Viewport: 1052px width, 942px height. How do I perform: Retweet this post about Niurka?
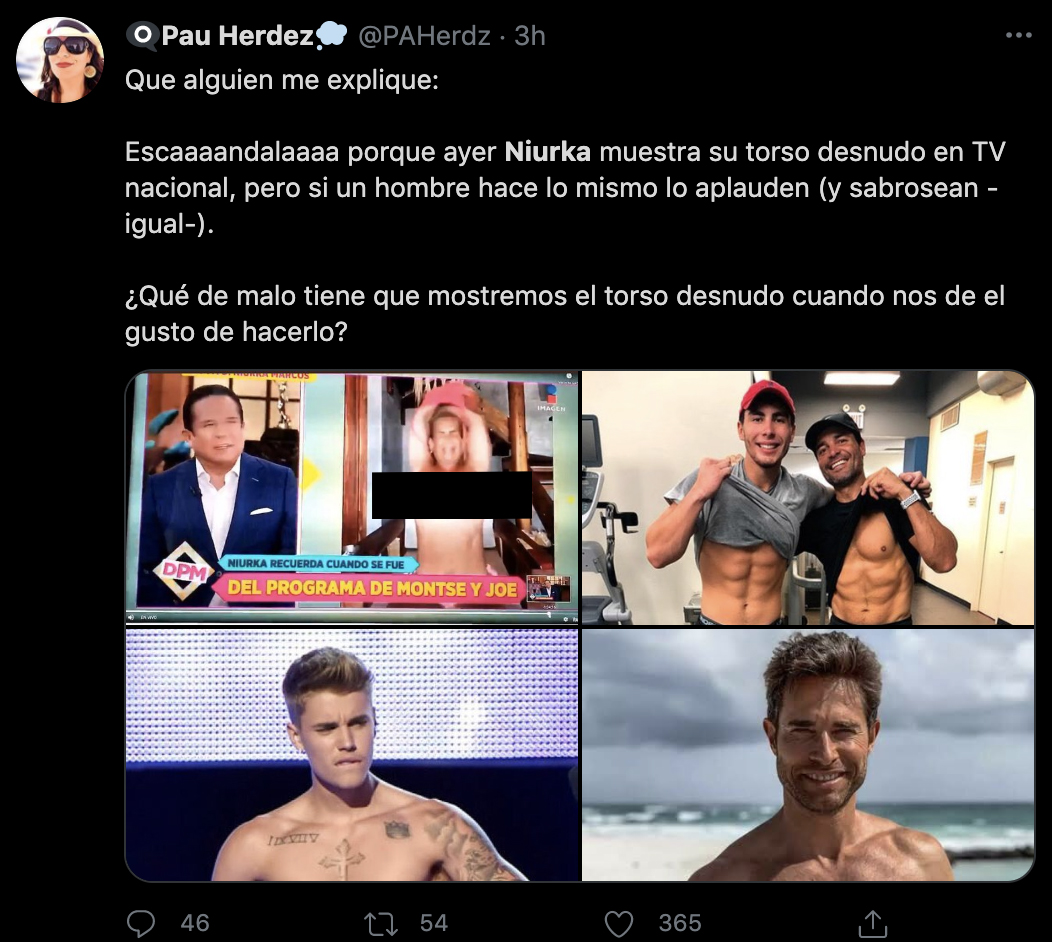[x=382, y=922]
